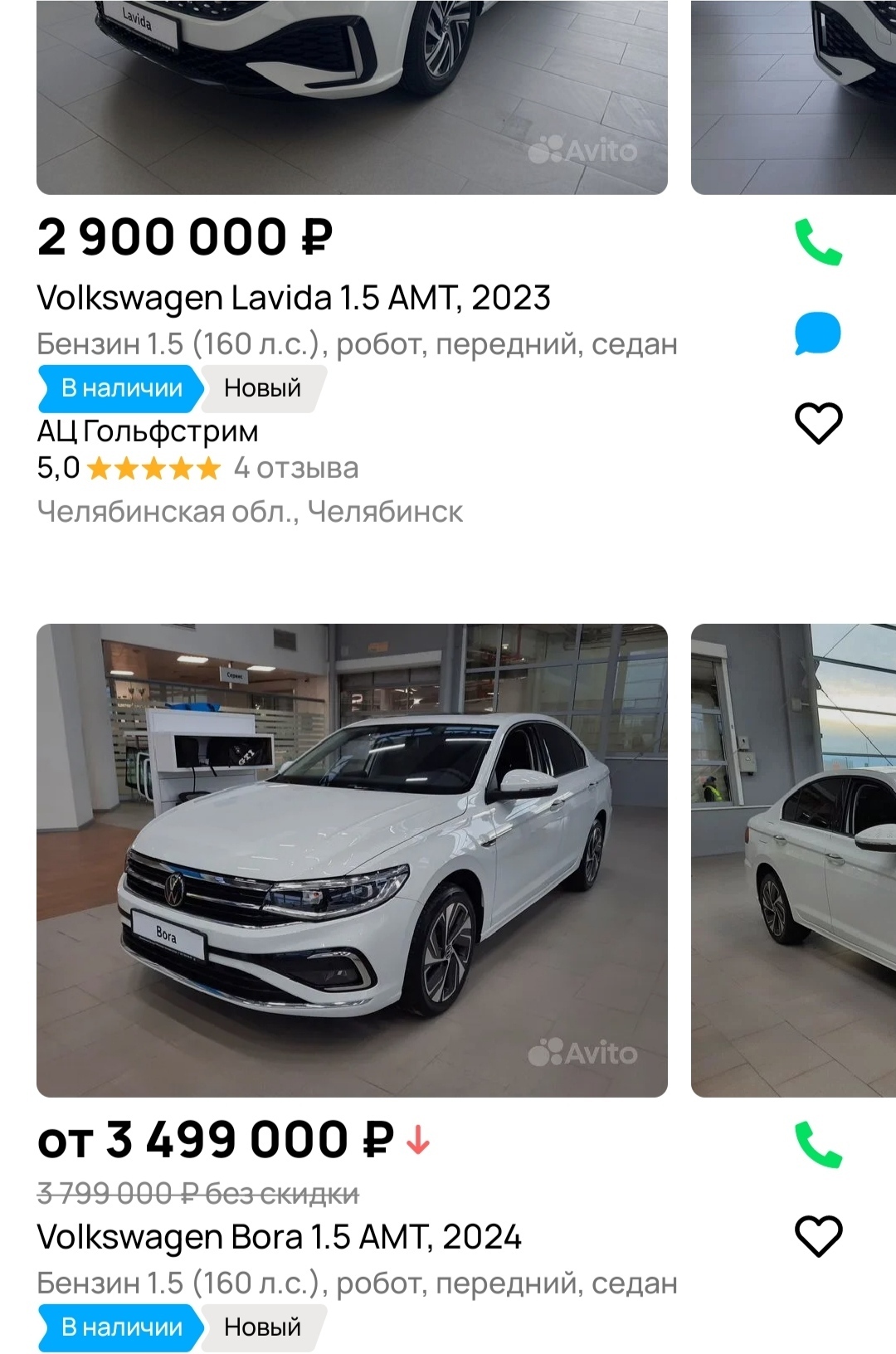
Task: View the Bora rear-side photo
Action: click(794, 860)
